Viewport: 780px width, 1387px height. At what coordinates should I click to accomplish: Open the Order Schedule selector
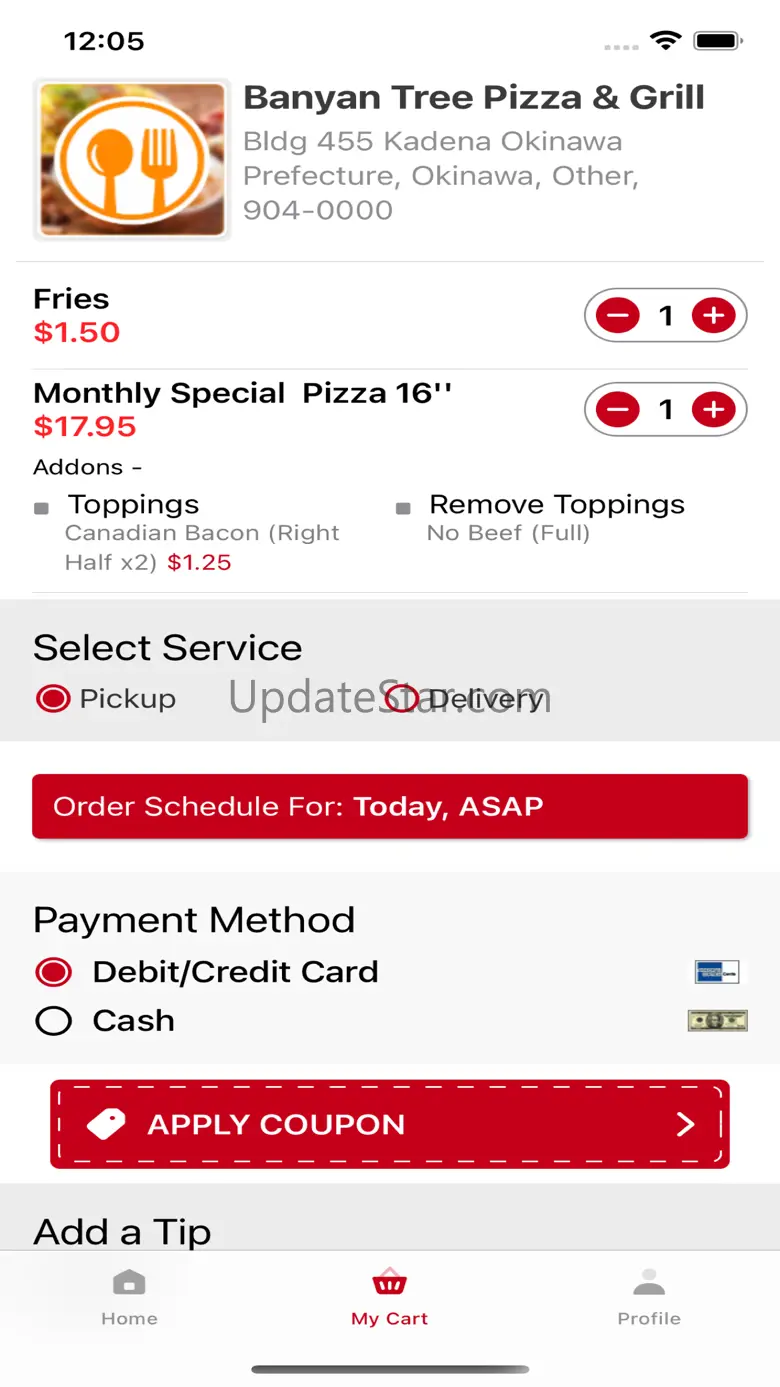390,806
